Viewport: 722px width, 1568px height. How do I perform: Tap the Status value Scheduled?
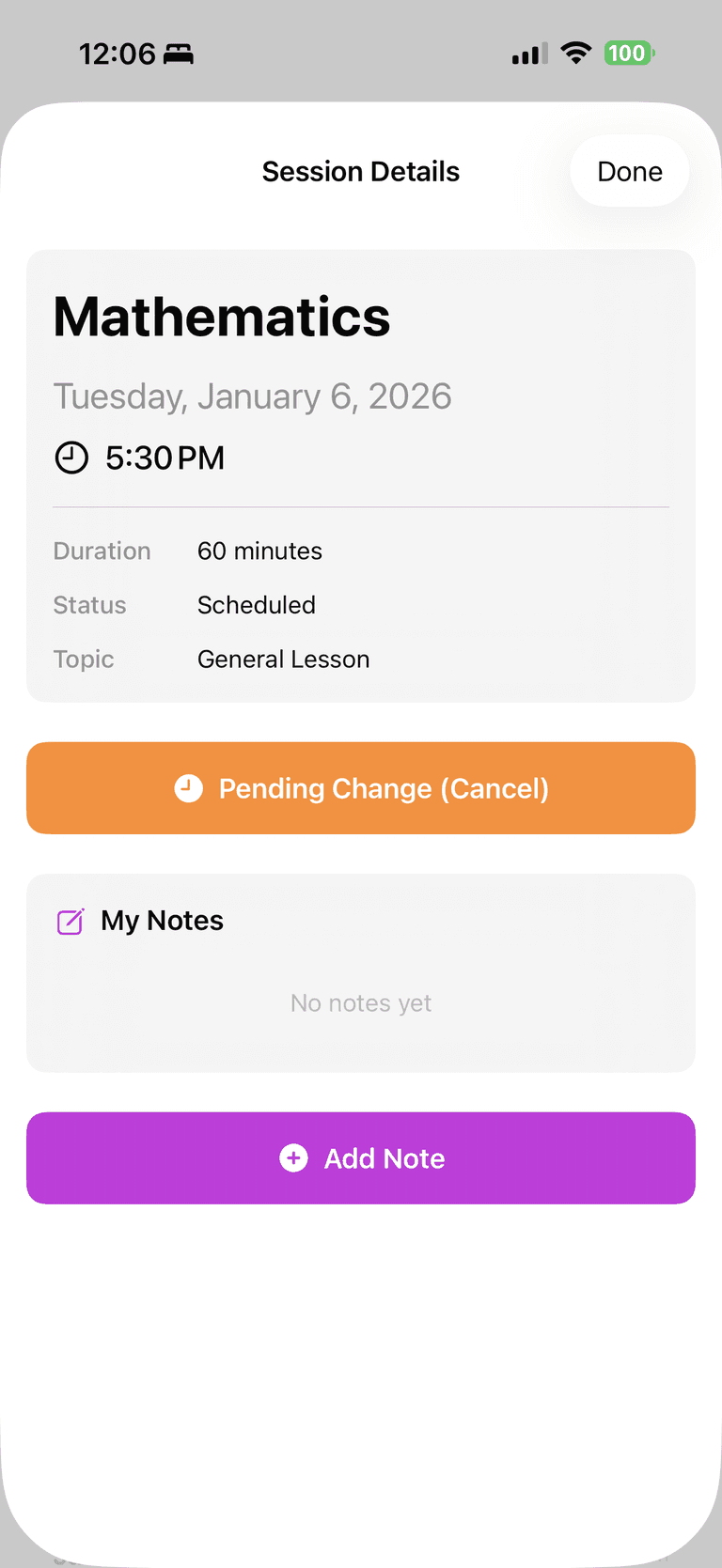pos(256,605)
